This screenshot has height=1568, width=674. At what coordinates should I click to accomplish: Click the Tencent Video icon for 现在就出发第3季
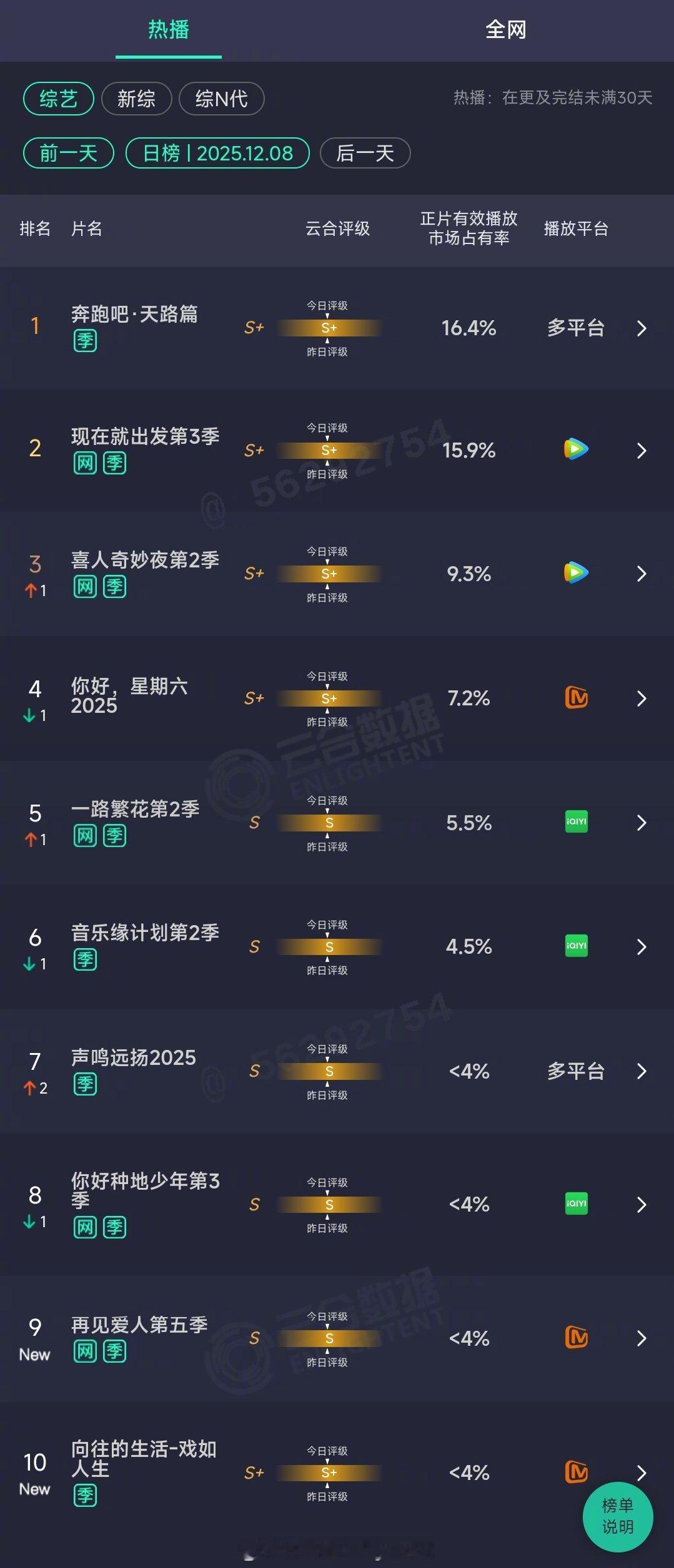[575, 449]
